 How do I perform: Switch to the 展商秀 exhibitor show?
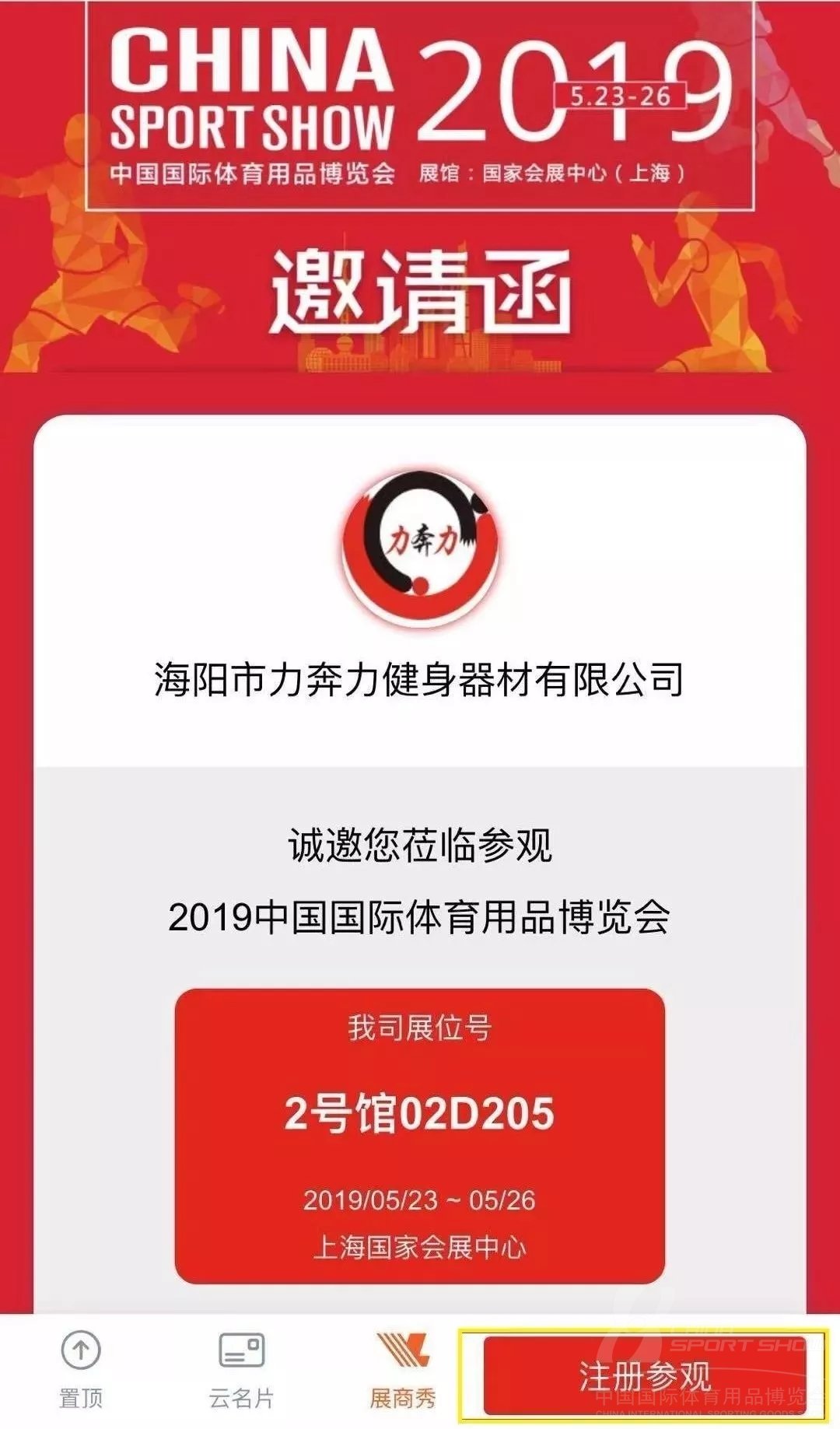(x=402, y=1371)
